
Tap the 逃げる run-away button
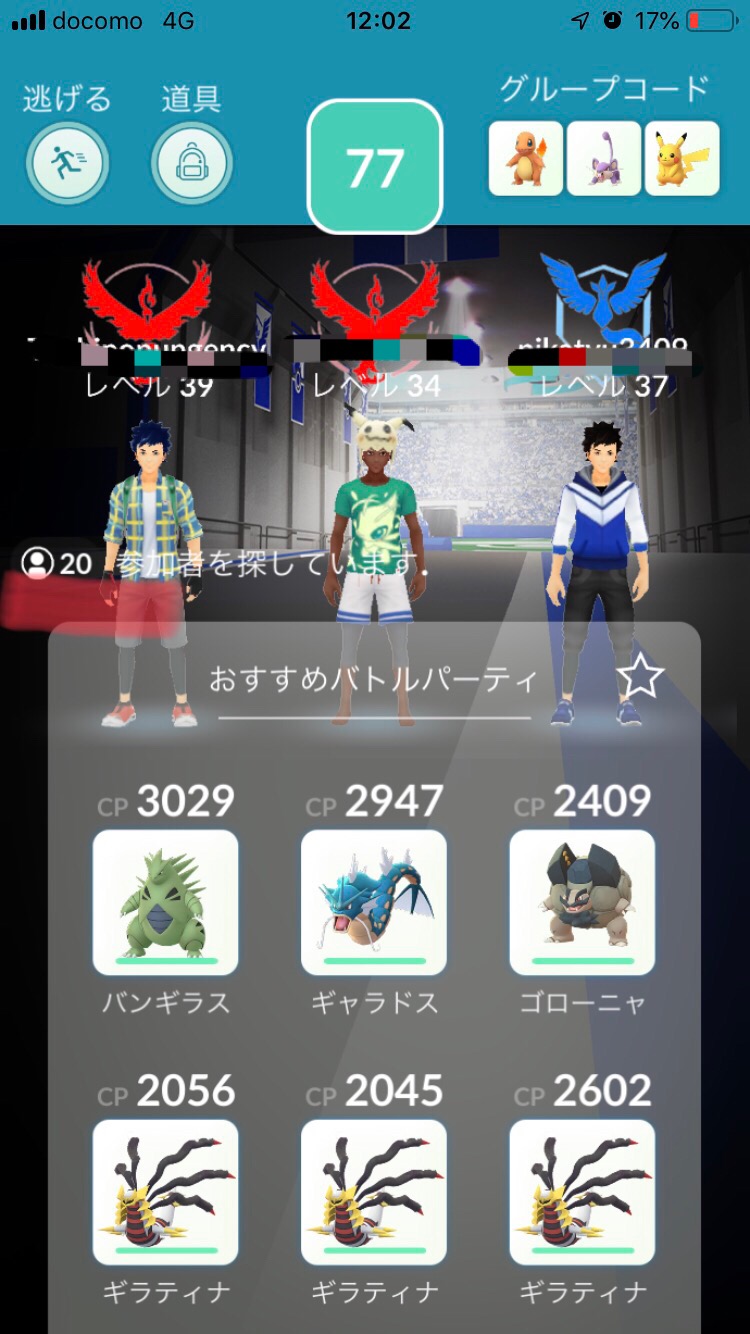(x=67, y=163)
